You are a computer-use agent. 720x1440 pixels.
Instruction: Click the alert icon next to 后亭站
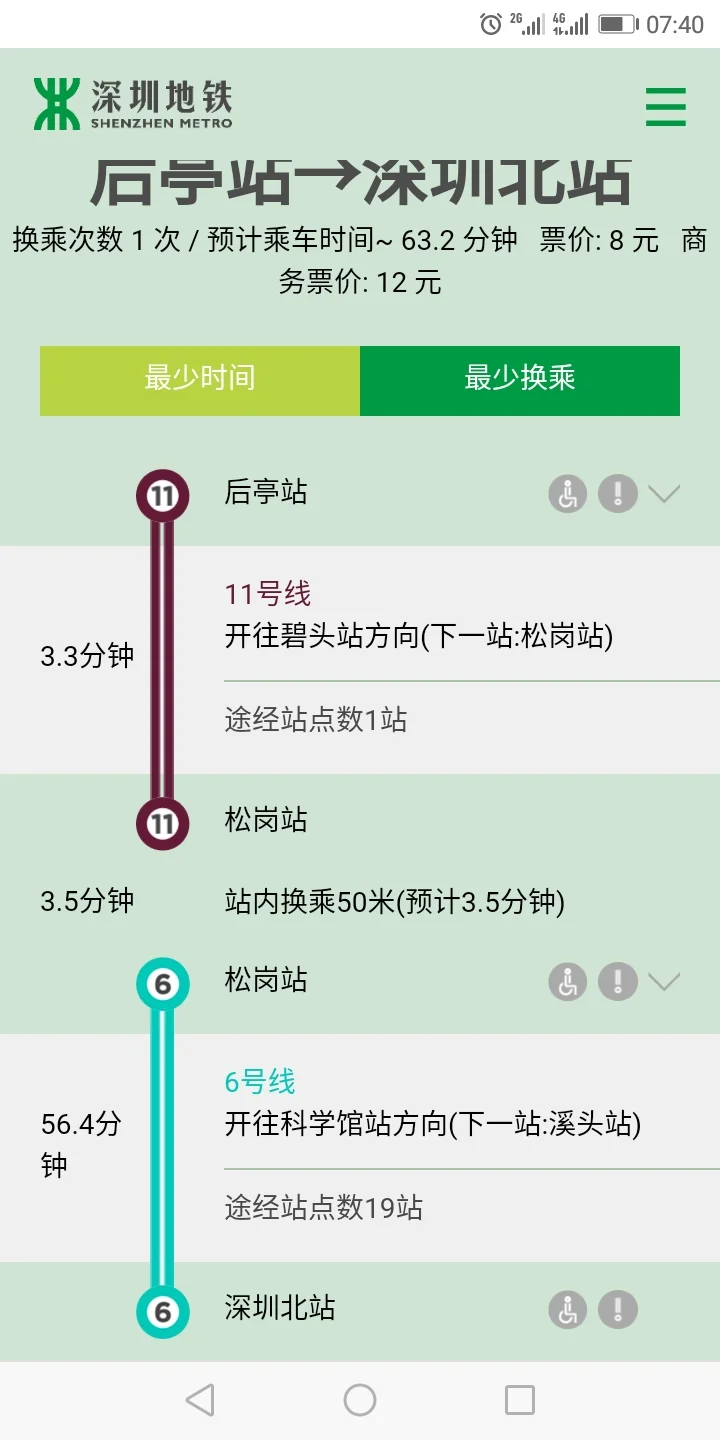[617, 493]
